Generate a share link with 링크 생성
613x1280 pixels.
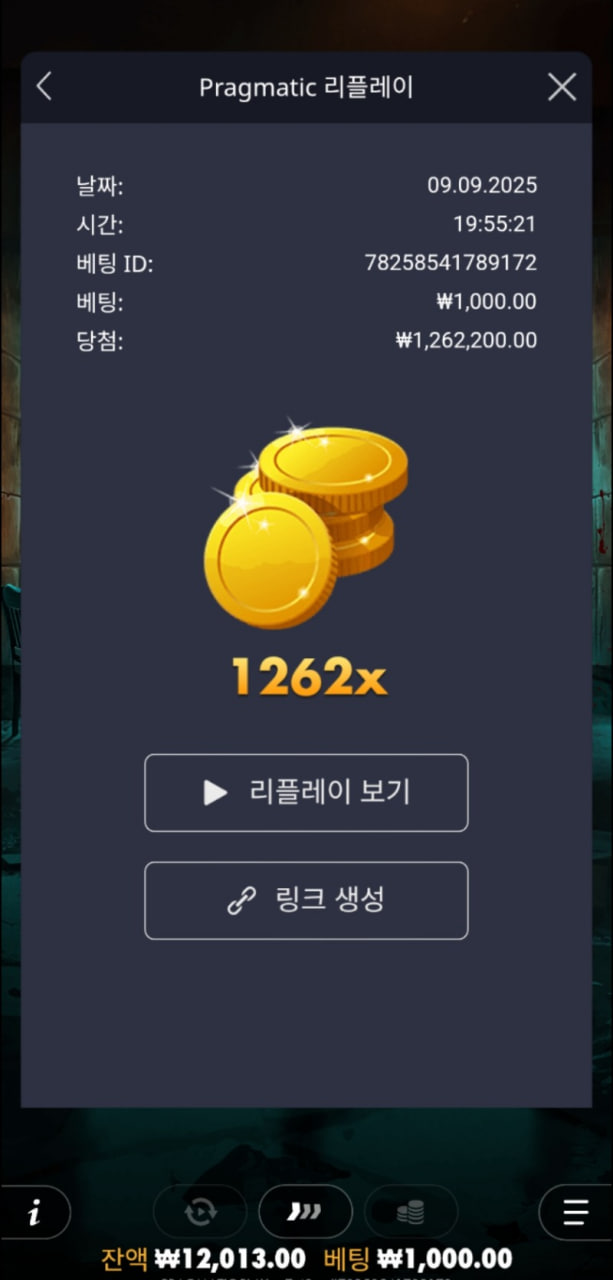pyautogui.click(x=306, y=901)
